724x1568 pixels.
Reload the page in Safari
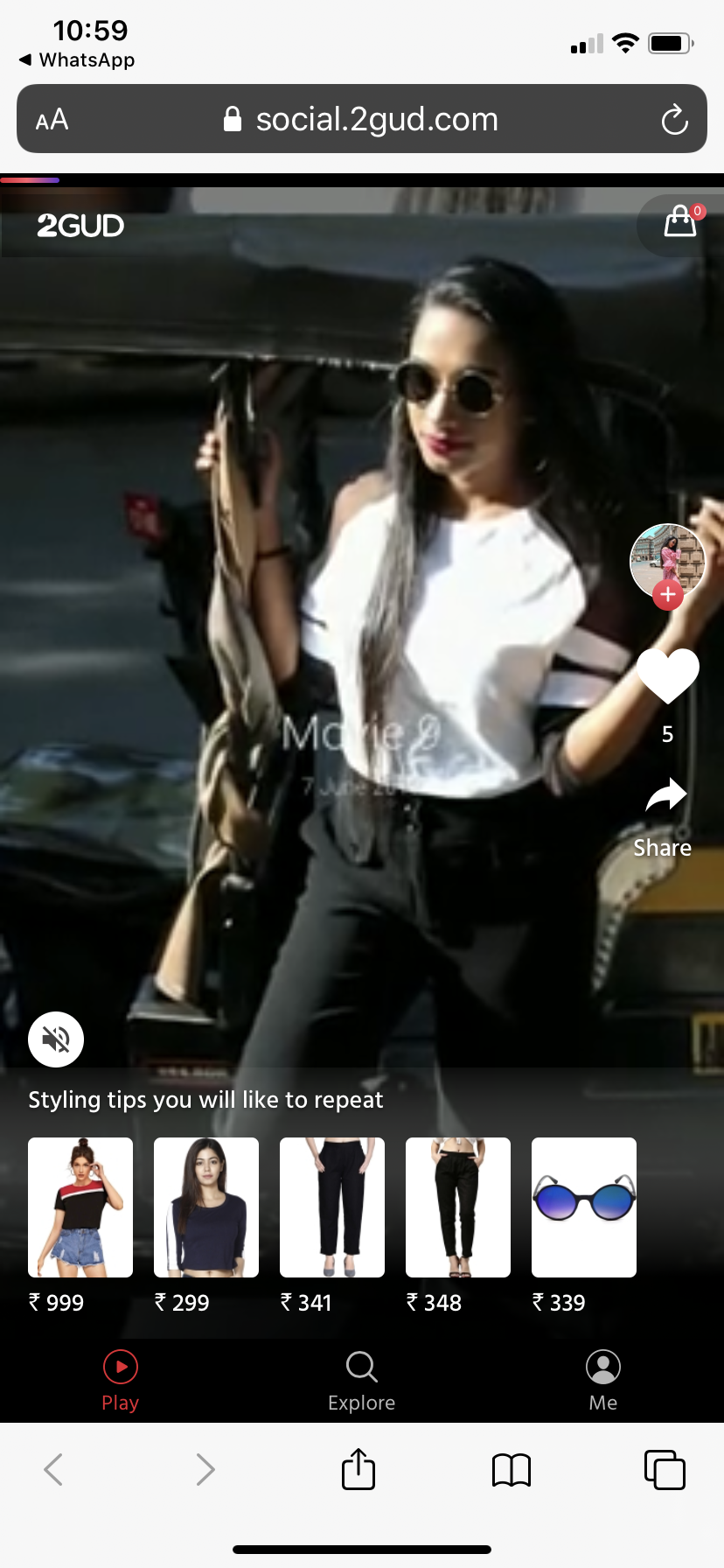point(674,119)
